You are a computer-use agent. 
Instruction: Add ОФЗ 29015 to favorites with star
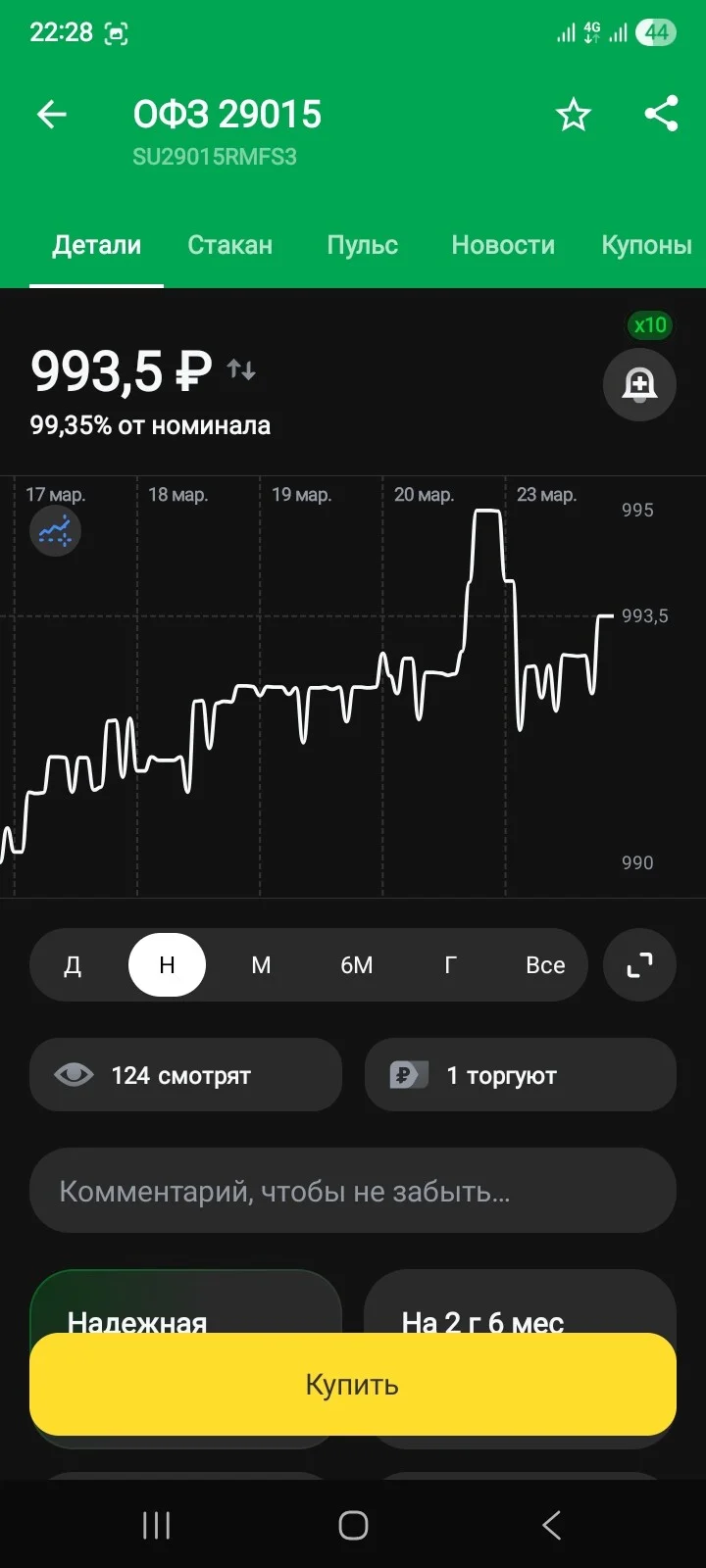[574, 116]
